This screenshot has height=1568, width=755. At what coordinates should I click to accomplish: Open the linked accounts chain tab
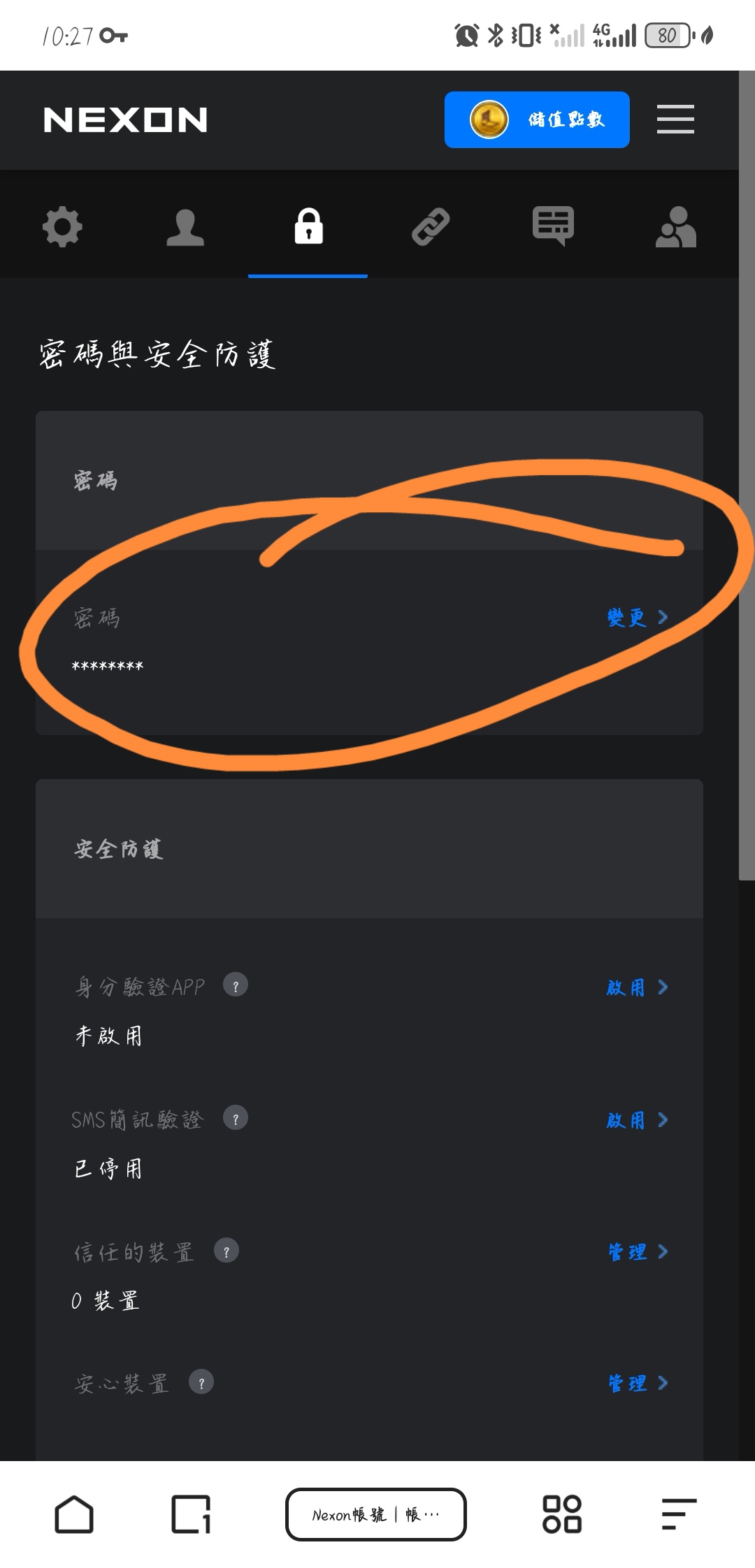coord(431,226)
